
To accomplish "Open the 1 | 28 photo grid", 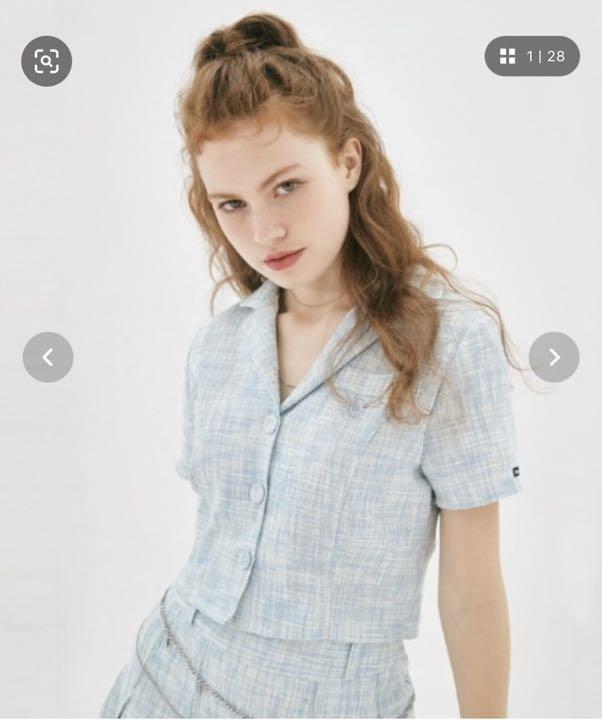I will (x=532, y=56).
